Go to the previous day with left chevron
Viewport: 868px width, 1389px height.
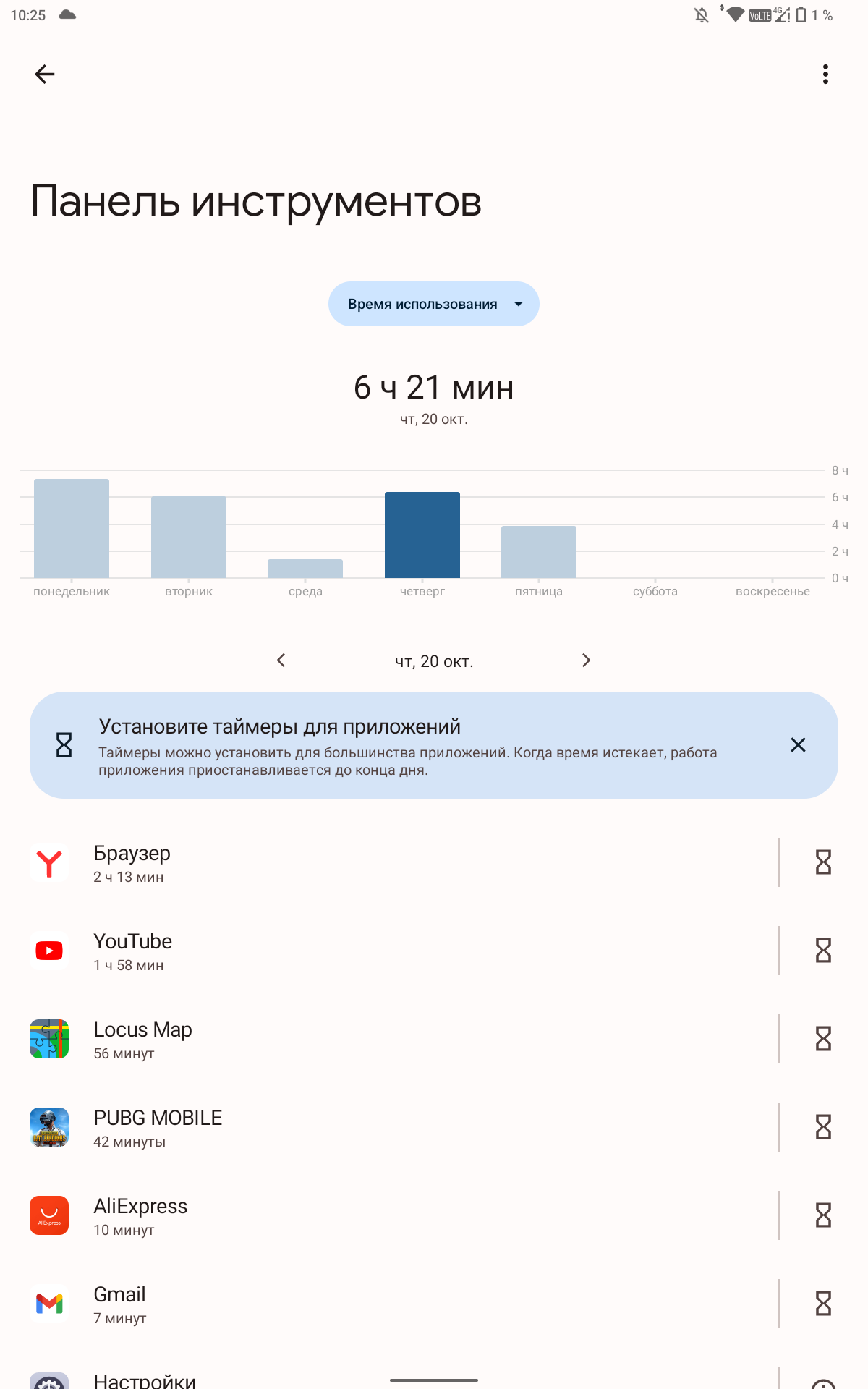tap(281, 660)
